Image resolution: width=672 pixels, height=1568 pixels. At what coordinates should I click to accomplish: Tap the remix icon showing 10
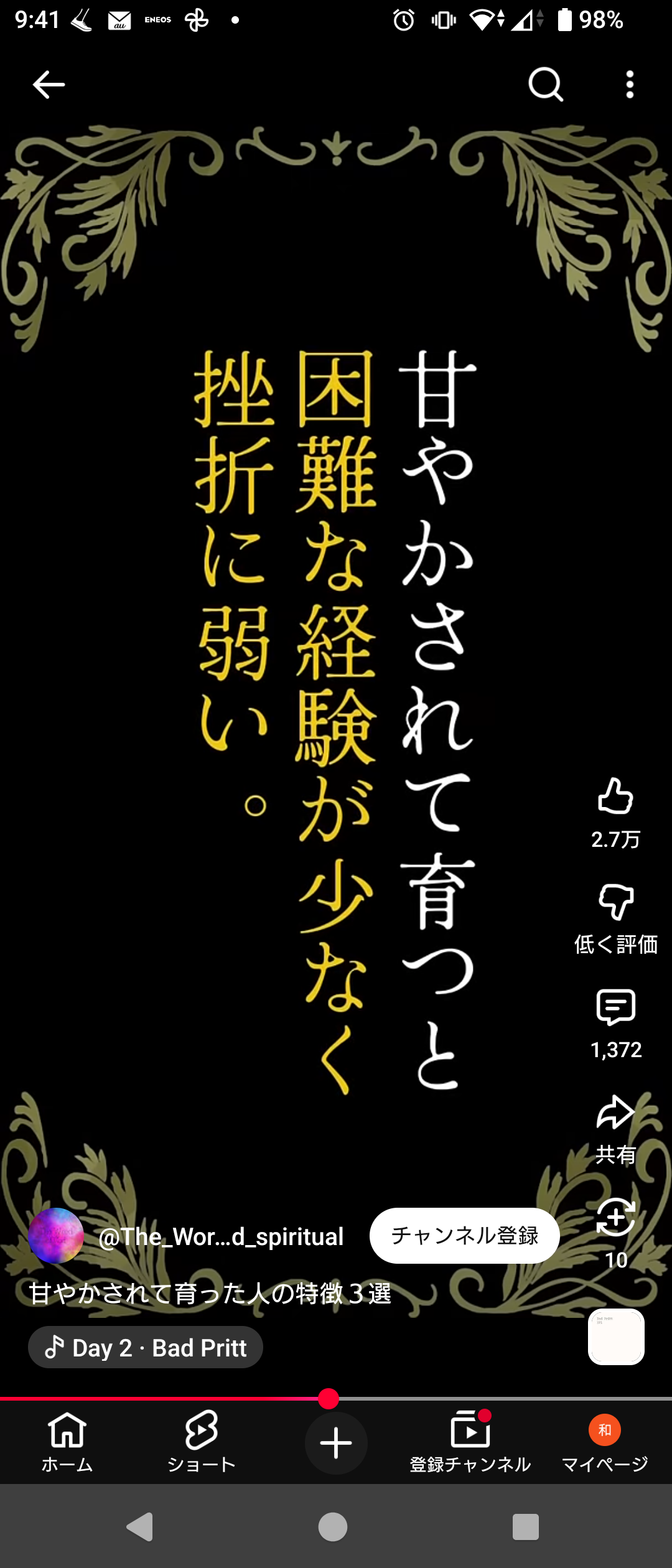pos(615,1218)
